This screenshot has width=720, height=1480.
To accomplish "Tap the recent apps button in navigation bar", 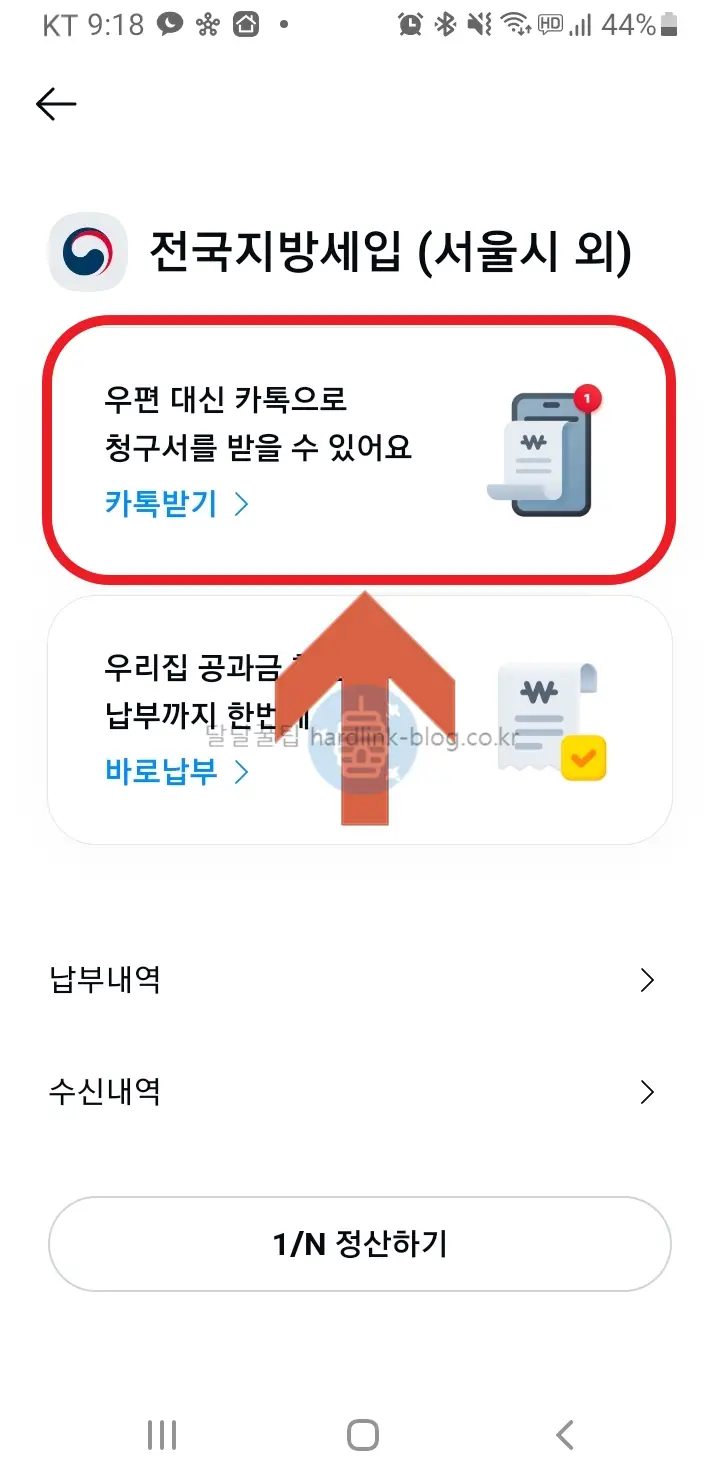I will click(x=160, y=1434).
